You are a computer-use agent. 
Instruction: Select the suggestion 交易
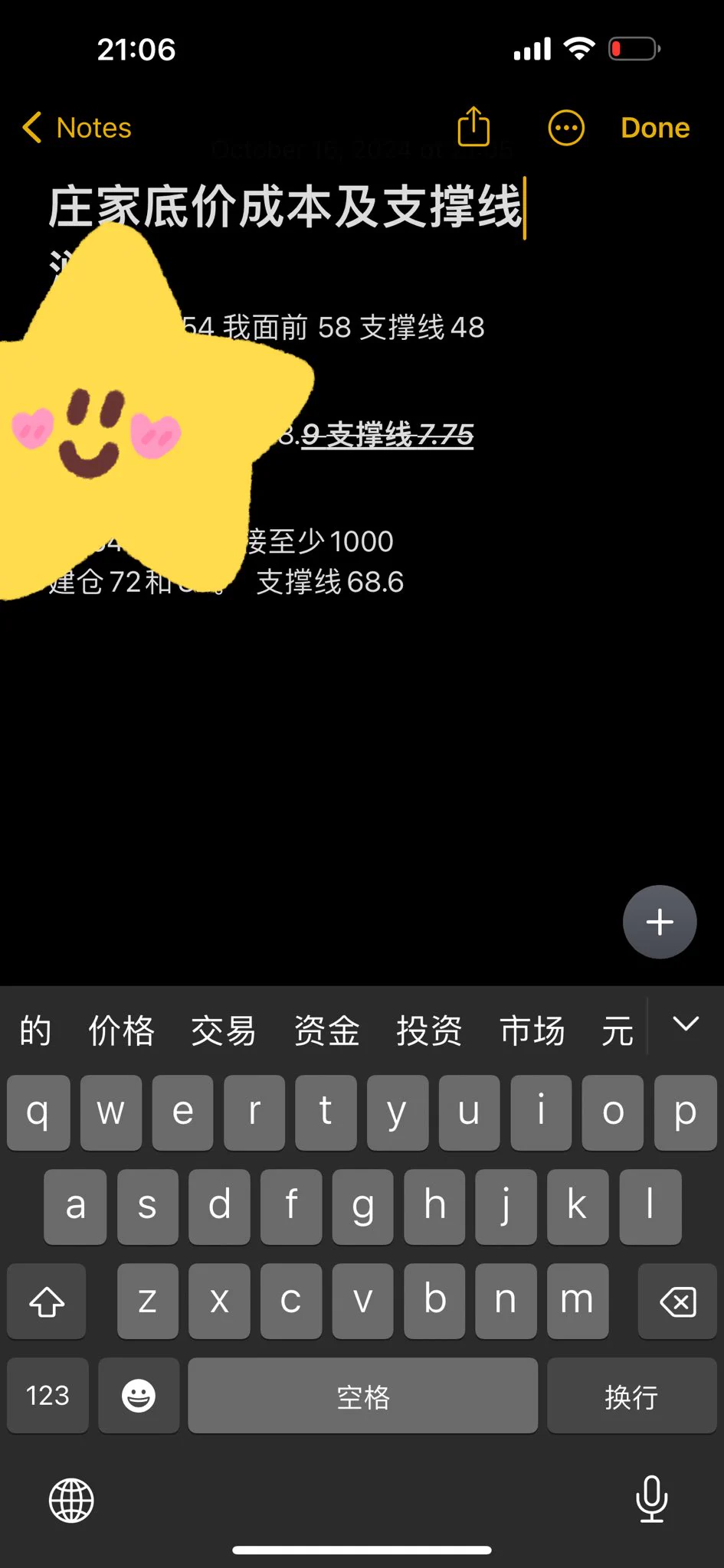pyautogui.click(x=223, y=1031)
